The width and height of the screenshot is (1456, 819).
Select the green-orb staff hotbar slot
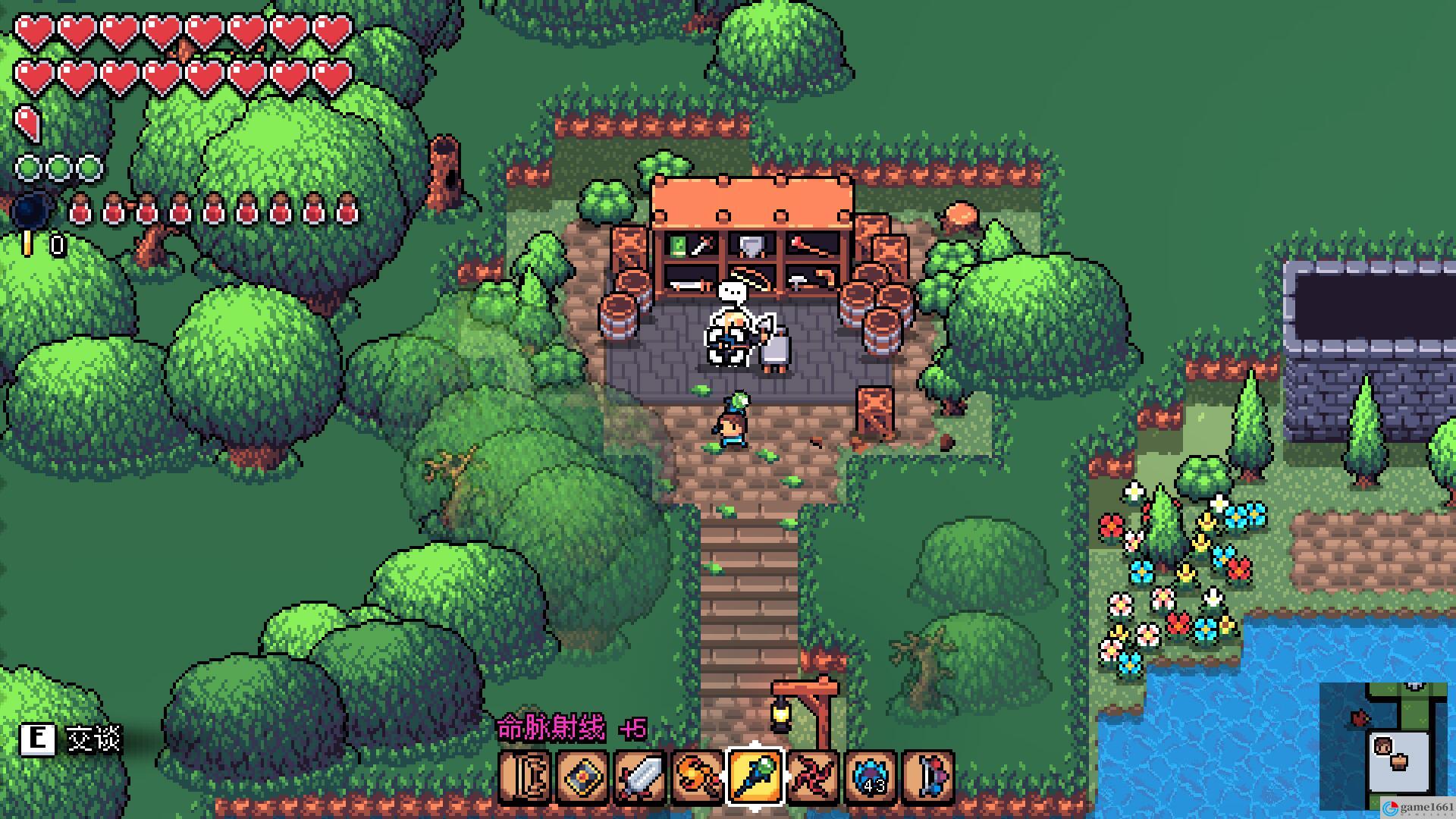(755, 777)
